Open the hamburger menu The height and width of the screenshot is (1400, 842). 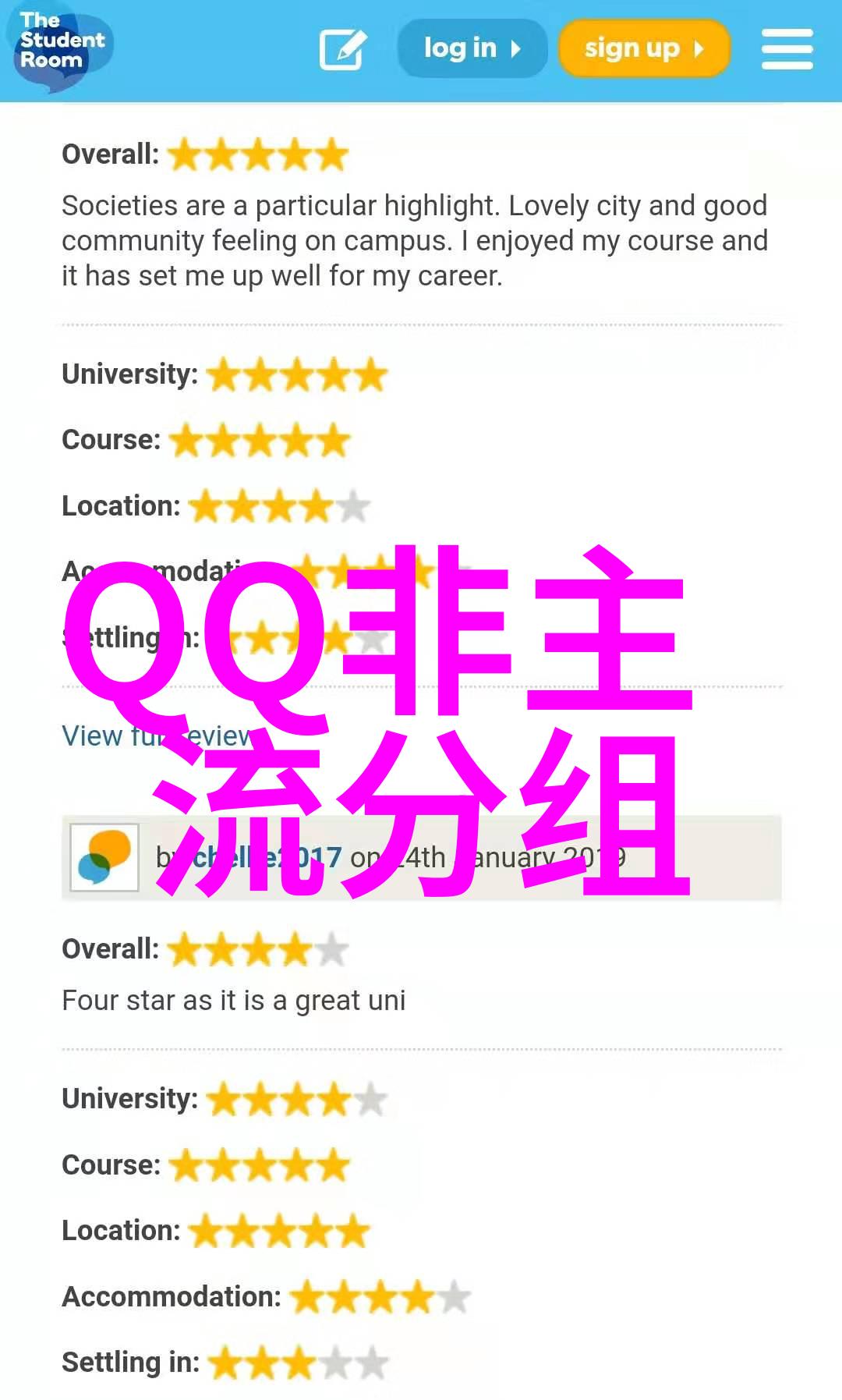787,49
